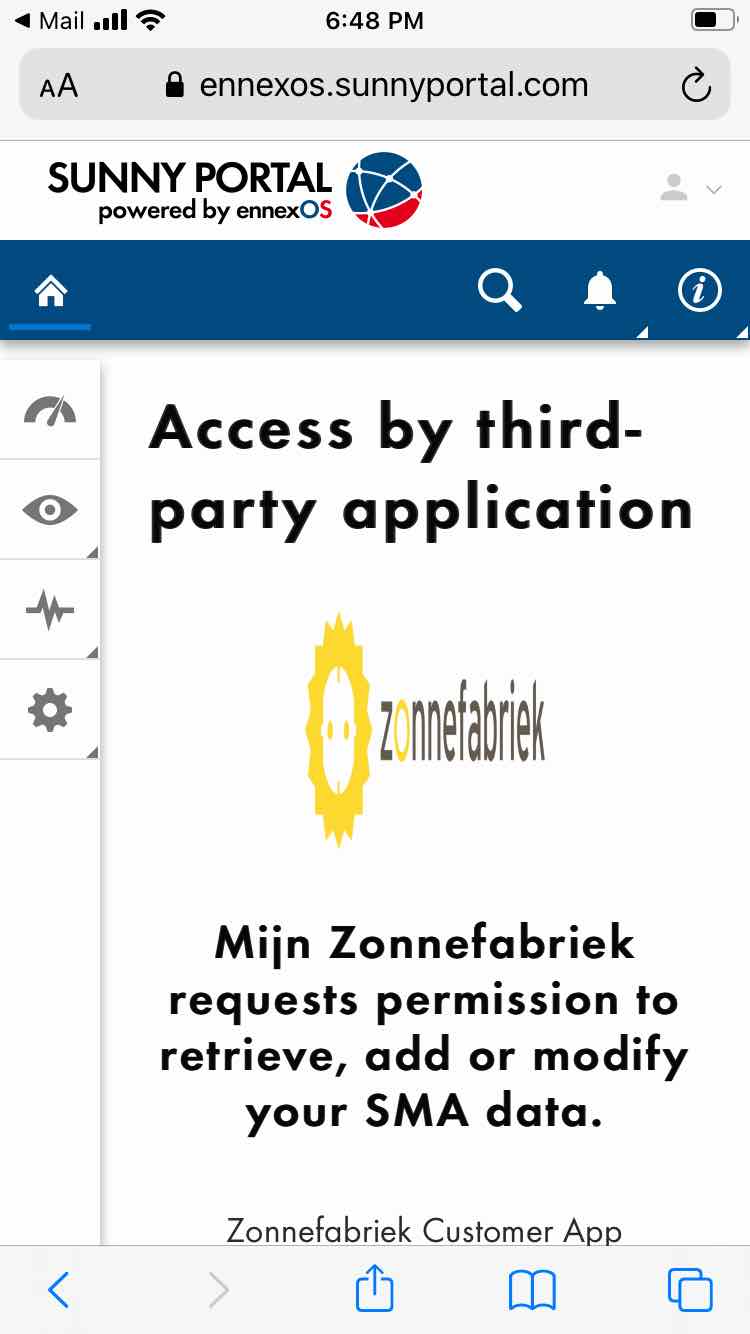Reload the Sunny Portal page

pos(695,85)
